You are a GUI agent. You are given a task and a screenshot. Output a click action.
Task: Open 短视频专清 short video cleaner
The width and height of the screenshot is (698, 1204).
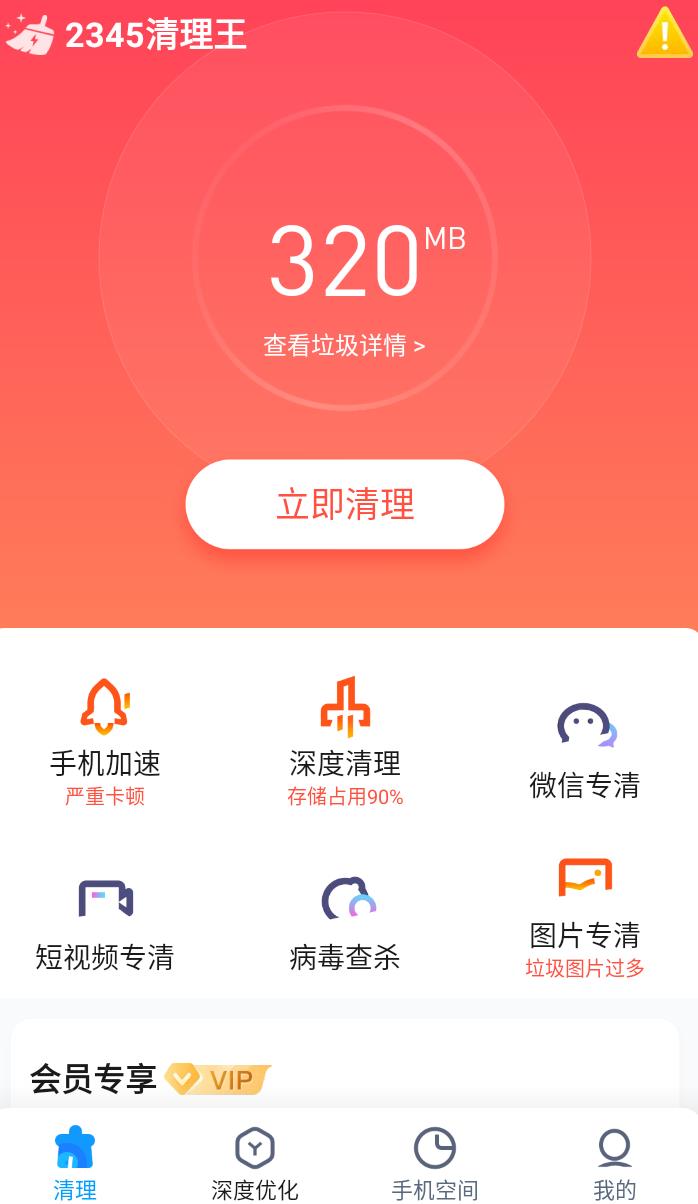point(105,925)
